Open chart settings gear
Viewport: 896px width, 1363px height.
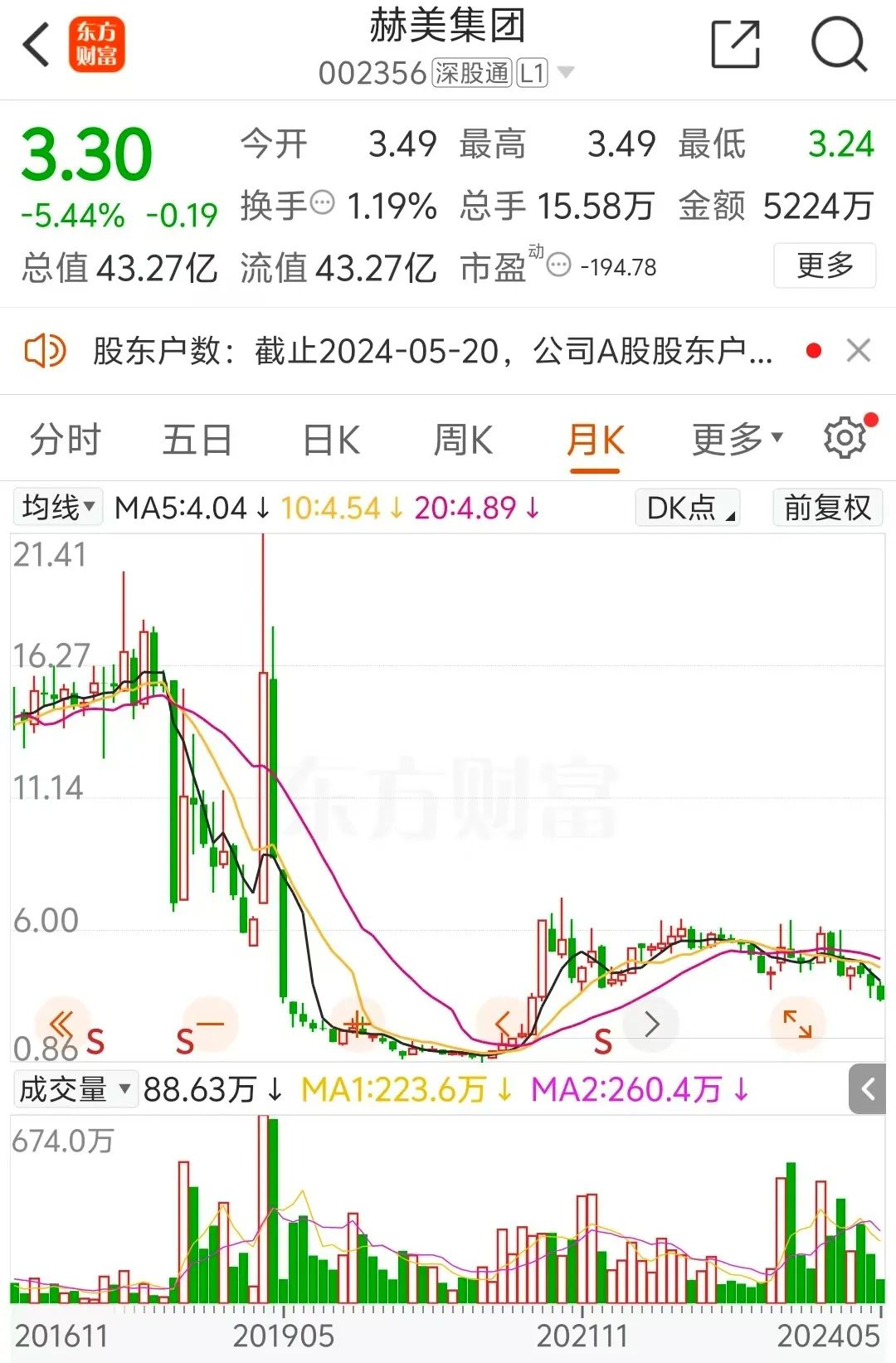845,438
